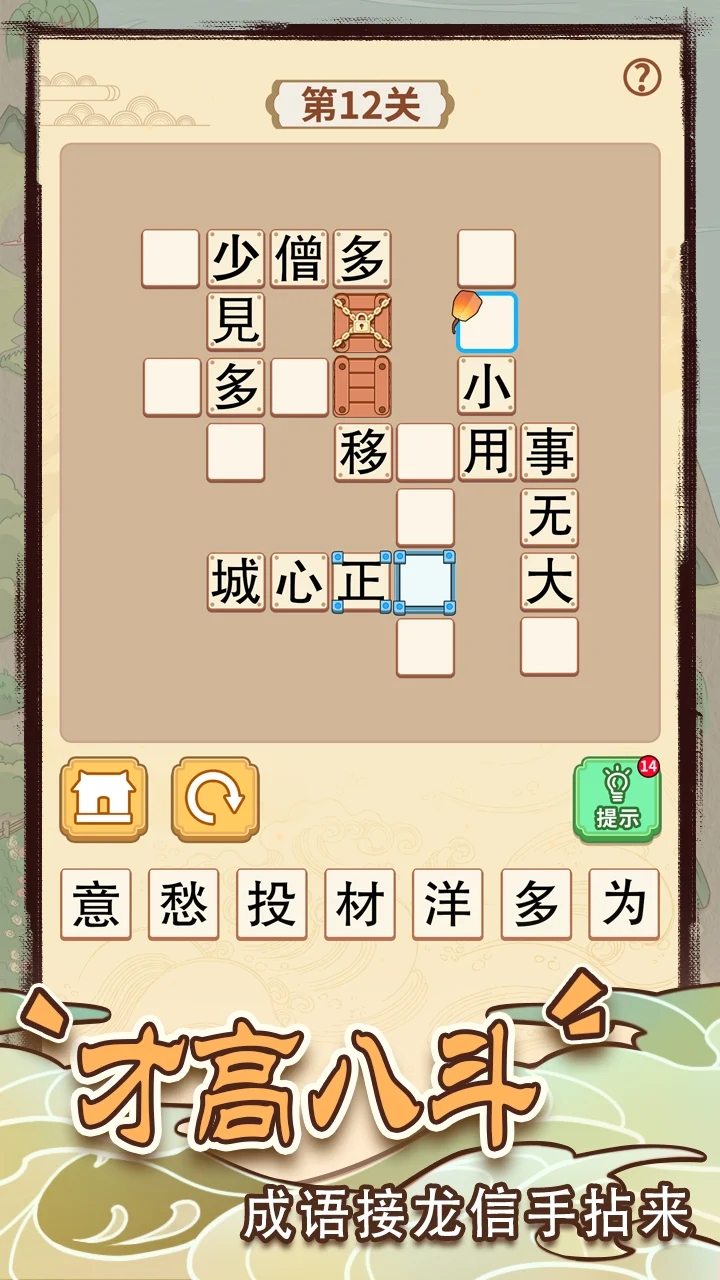Screen dimensions: 720x1280
Task: Select the character tile 愁
Action: coord(184,904)
